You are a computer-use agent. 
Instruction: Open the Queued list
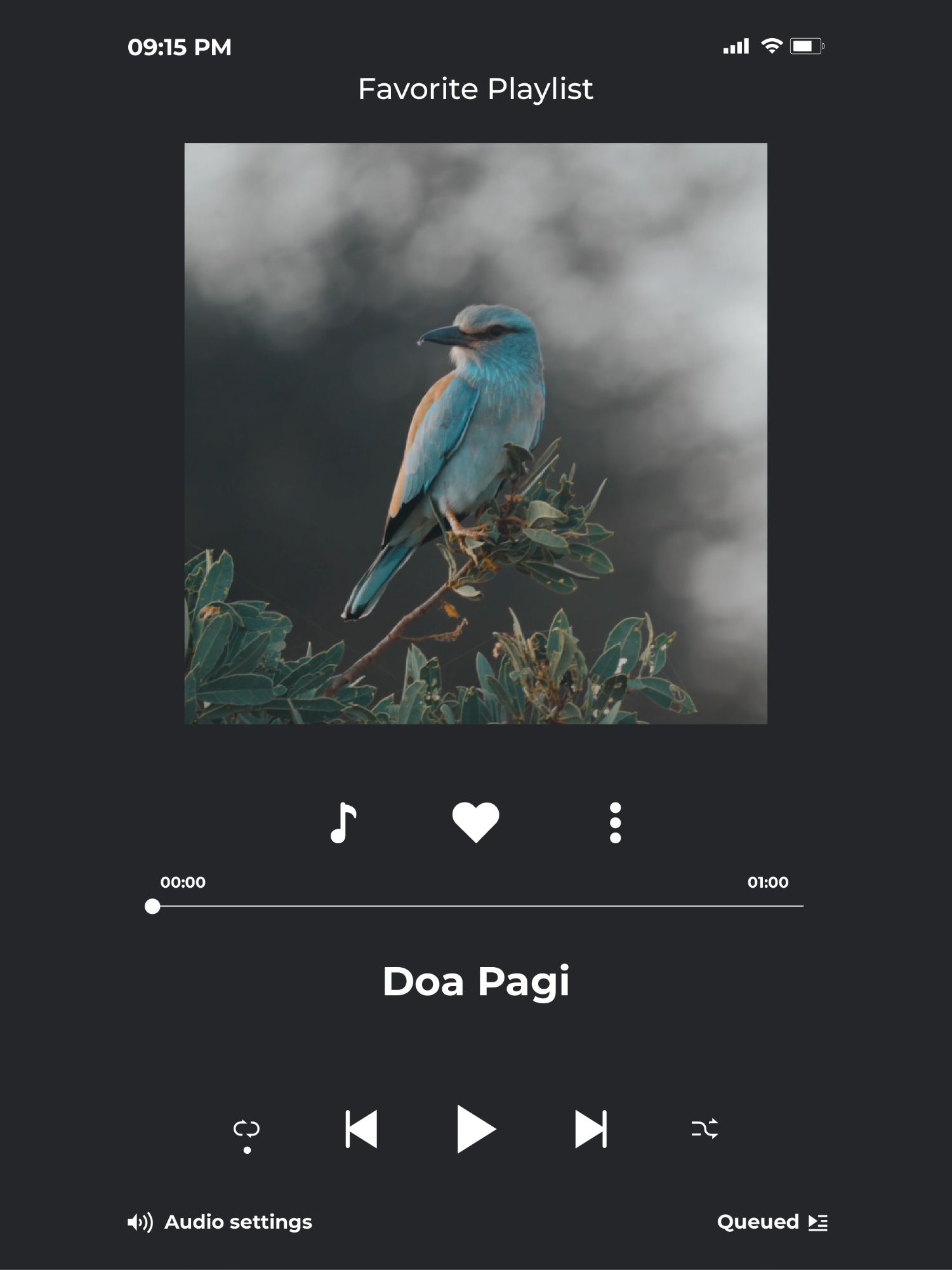coord(772,1222)
